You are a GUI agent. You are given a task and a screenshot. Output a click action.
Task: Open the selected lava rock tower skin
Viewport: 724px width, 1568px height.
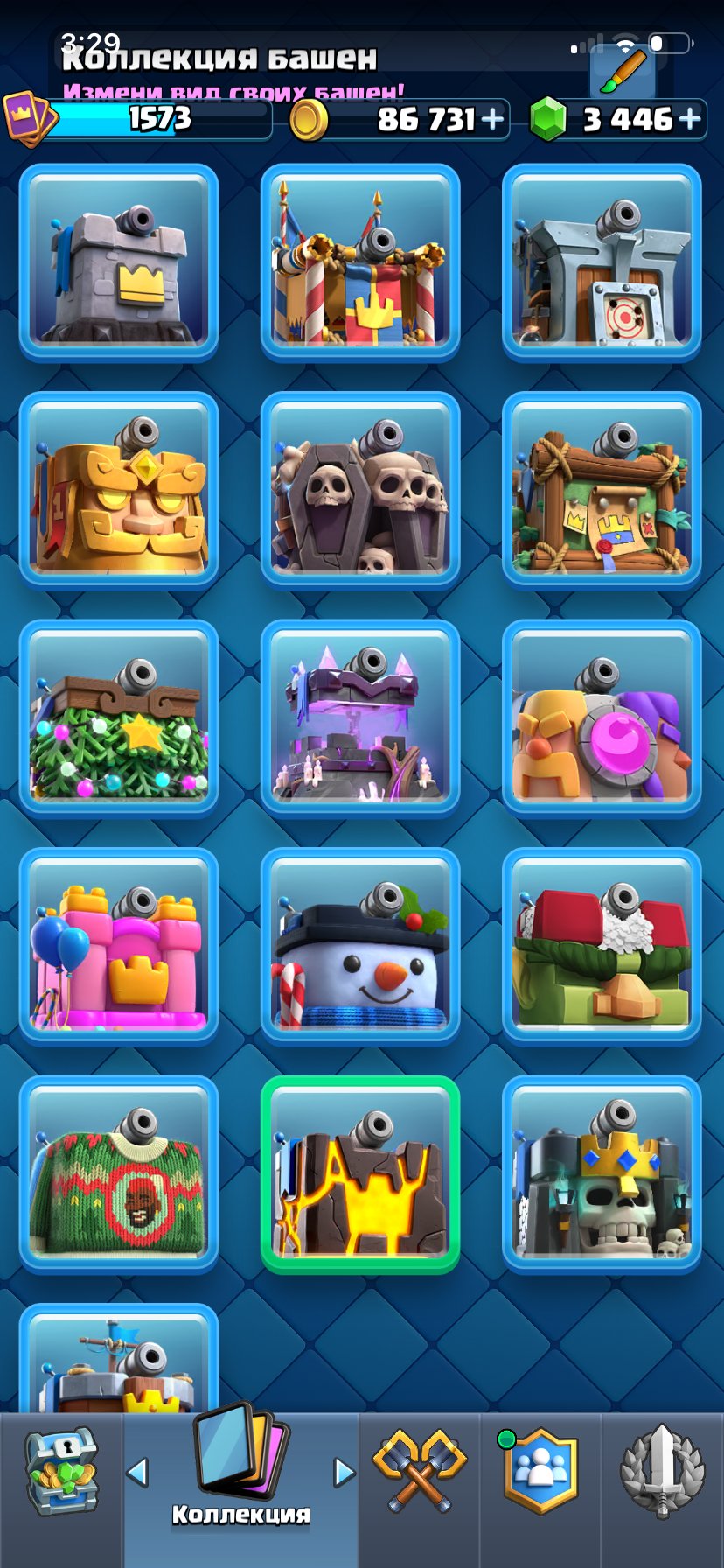pyautogui.click(x=360, y=1174)
